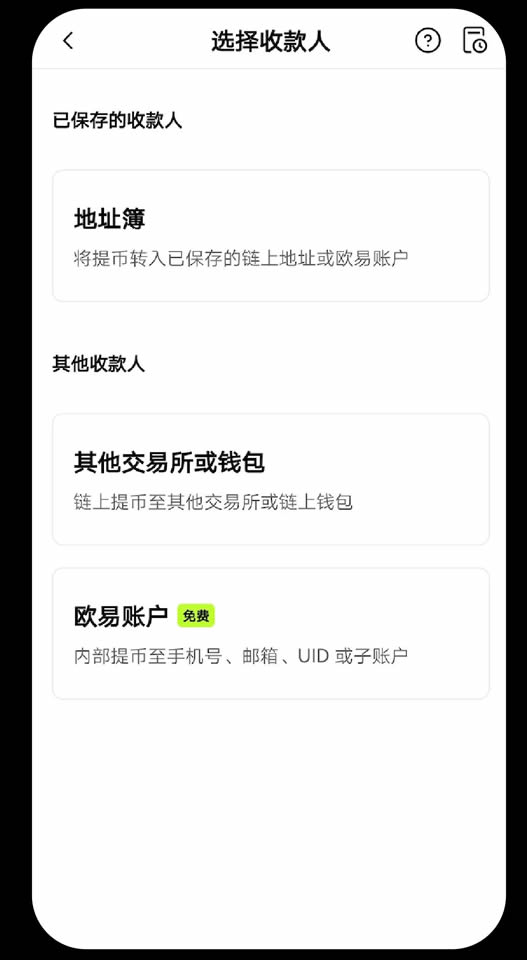Open the 地址簿 address book card
Screen dimensions: 527x960
point(271,236)
